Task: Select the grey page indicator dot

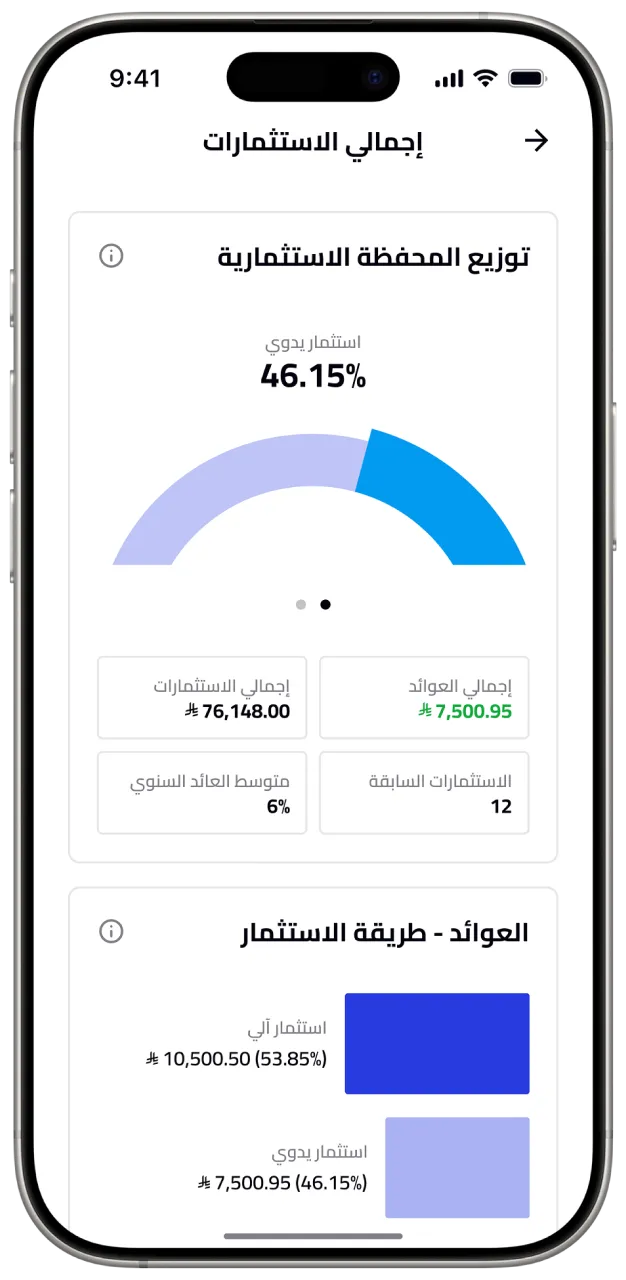Action: pyautogui.click(x=301, y=604)
